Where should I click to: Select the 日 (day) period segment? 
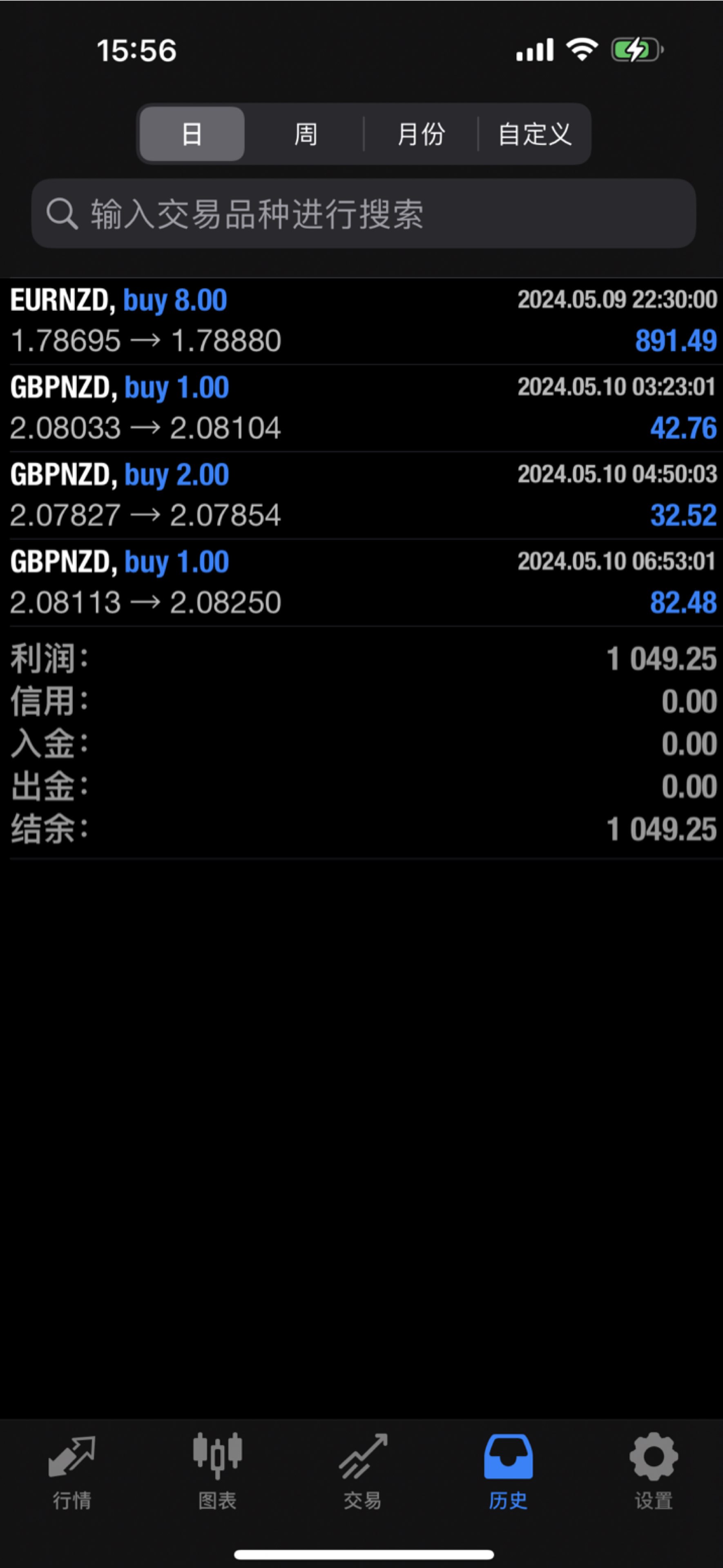pos(192,134)
